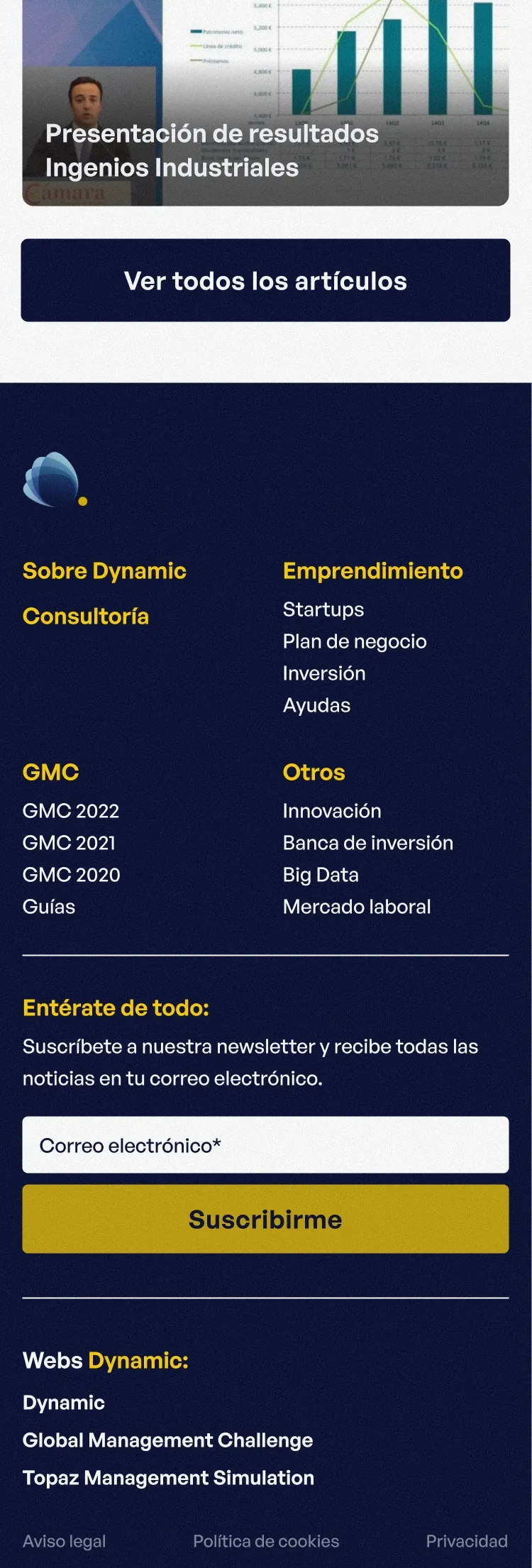
Task: Focus the Correo electrónico field
Action: click(x=265, y=1145)
